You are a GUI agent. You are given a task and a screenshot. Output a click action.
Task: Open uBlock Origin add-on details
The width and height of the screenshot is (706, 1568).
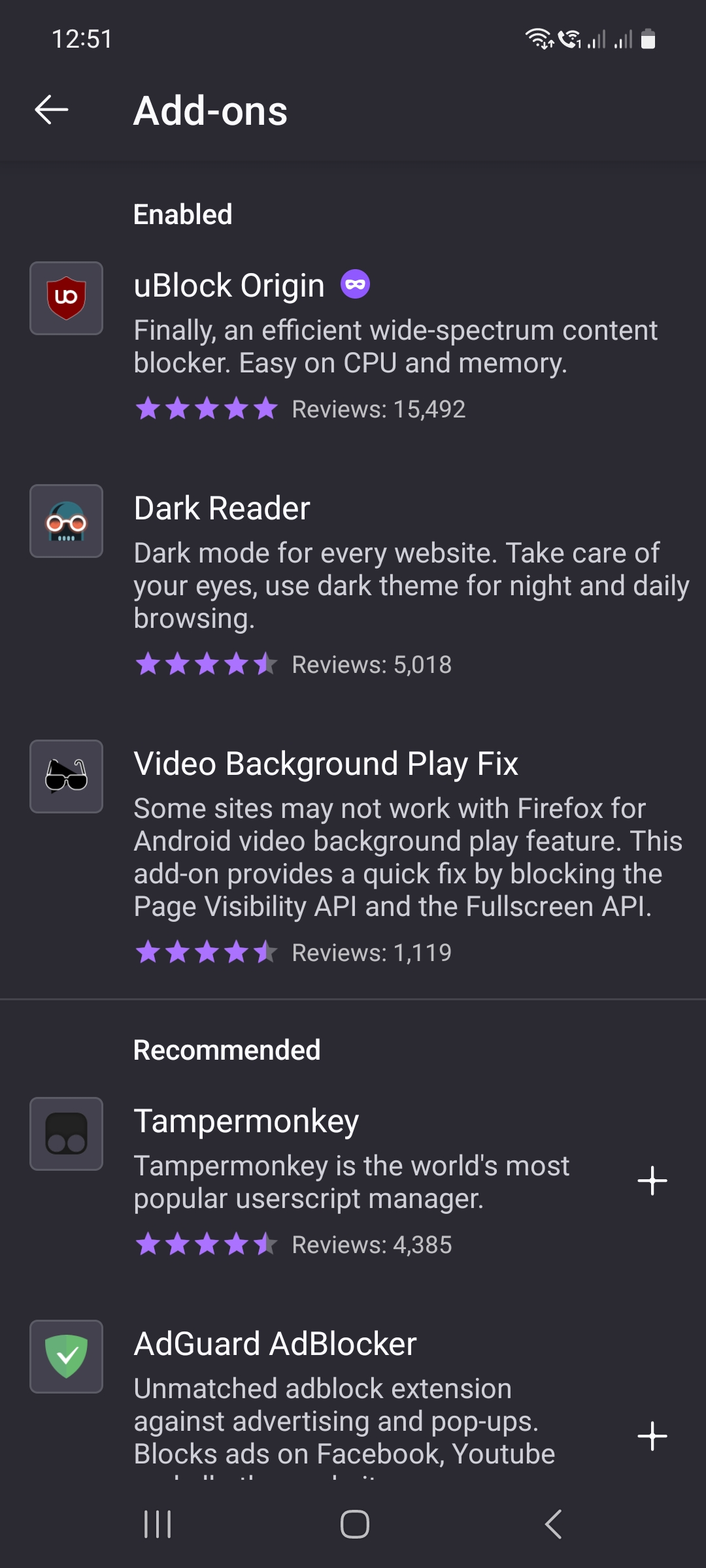tap(229, 286)
